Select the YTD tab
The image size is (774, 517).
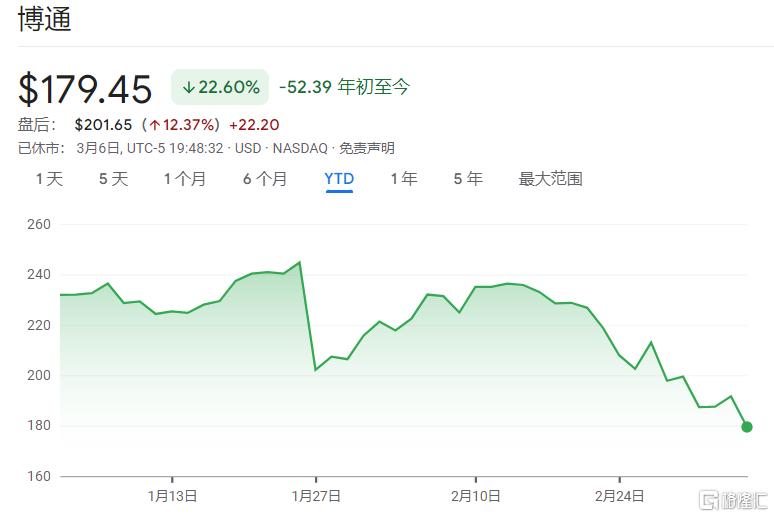coord(339,179)
